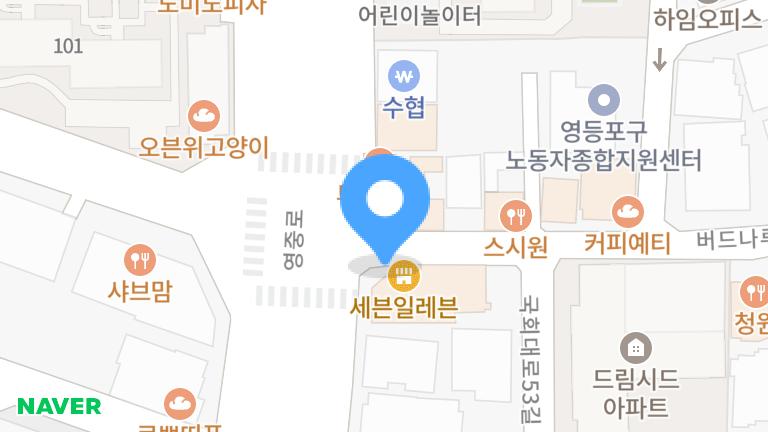The width and height of the screenshot is (768, 432).
Task: Open the 세븐일레븐 convenience store marker
Action: pyautogui.click(x=404, y=273)
